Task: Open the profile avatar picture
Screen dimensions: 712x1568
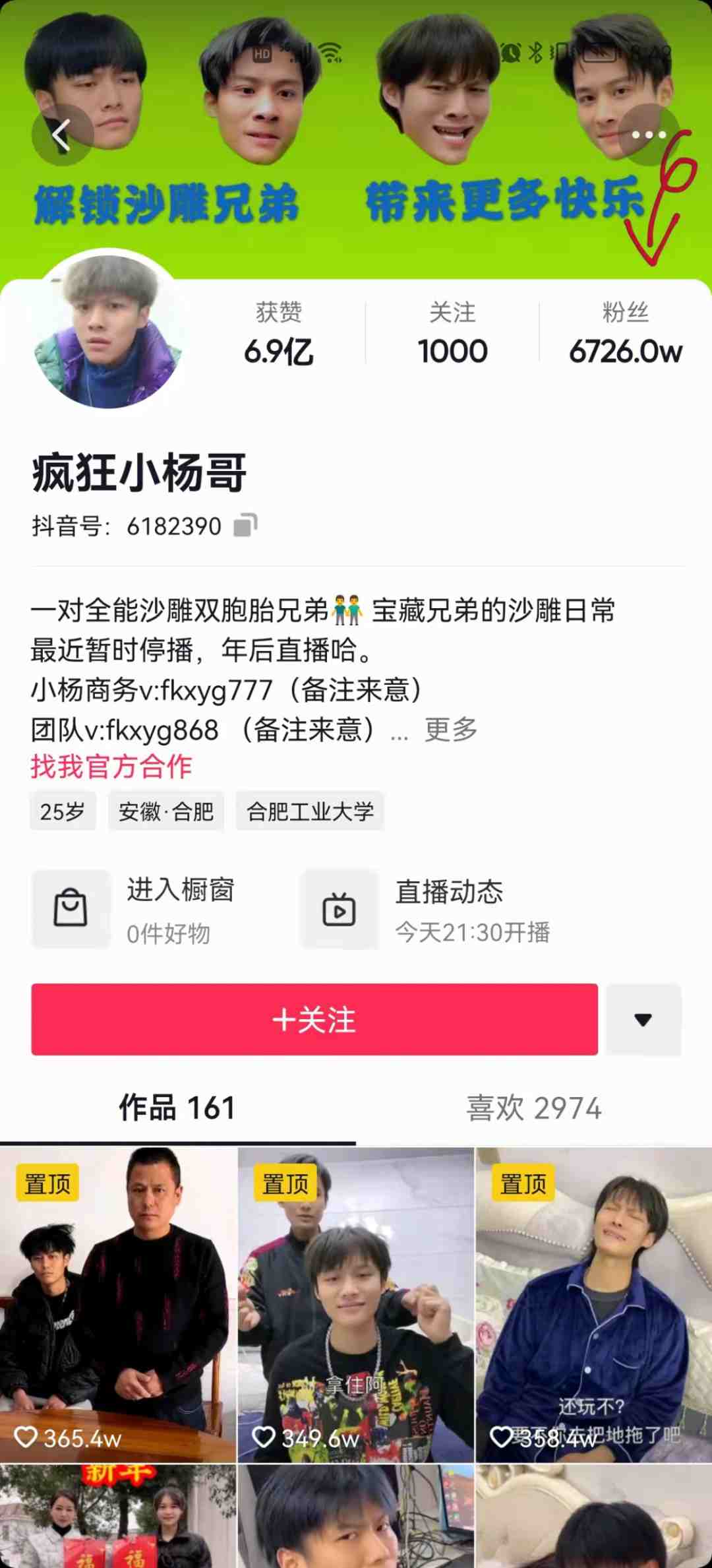Action: pos(107,330)
